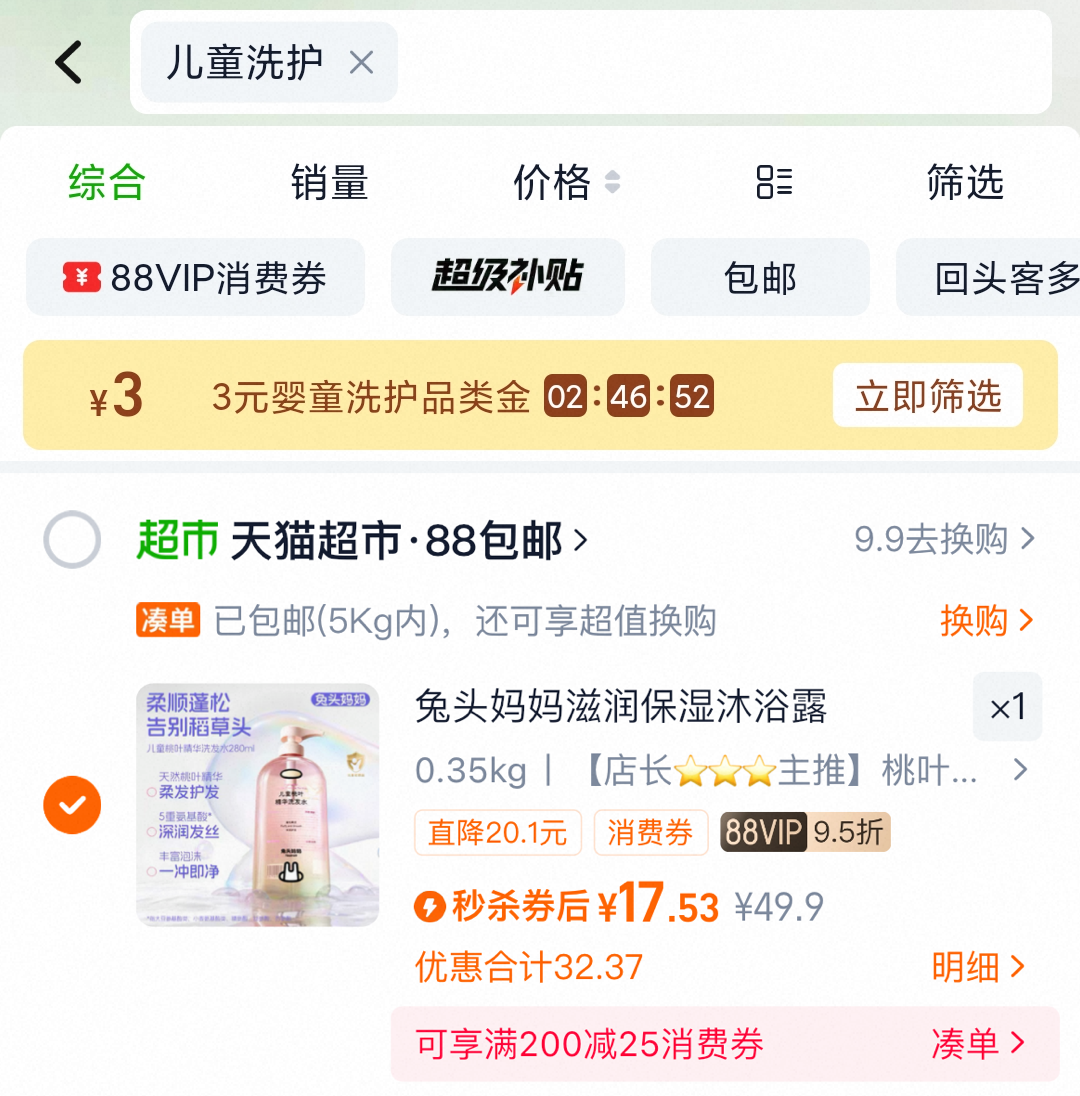
Task: Switch the list layout view icon
Action: (774, 182)
